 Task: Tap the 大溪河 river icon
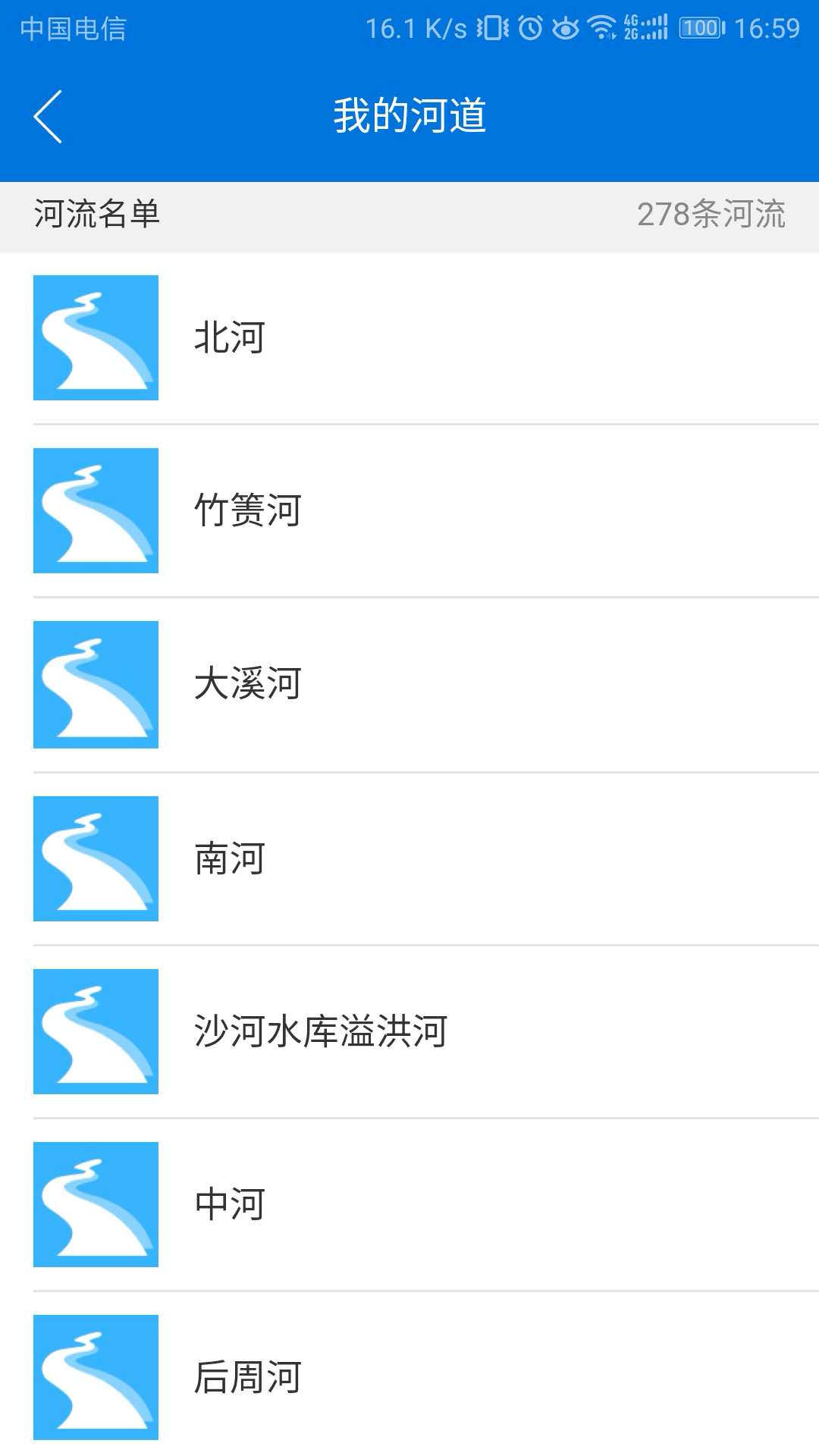click(96, 685)
